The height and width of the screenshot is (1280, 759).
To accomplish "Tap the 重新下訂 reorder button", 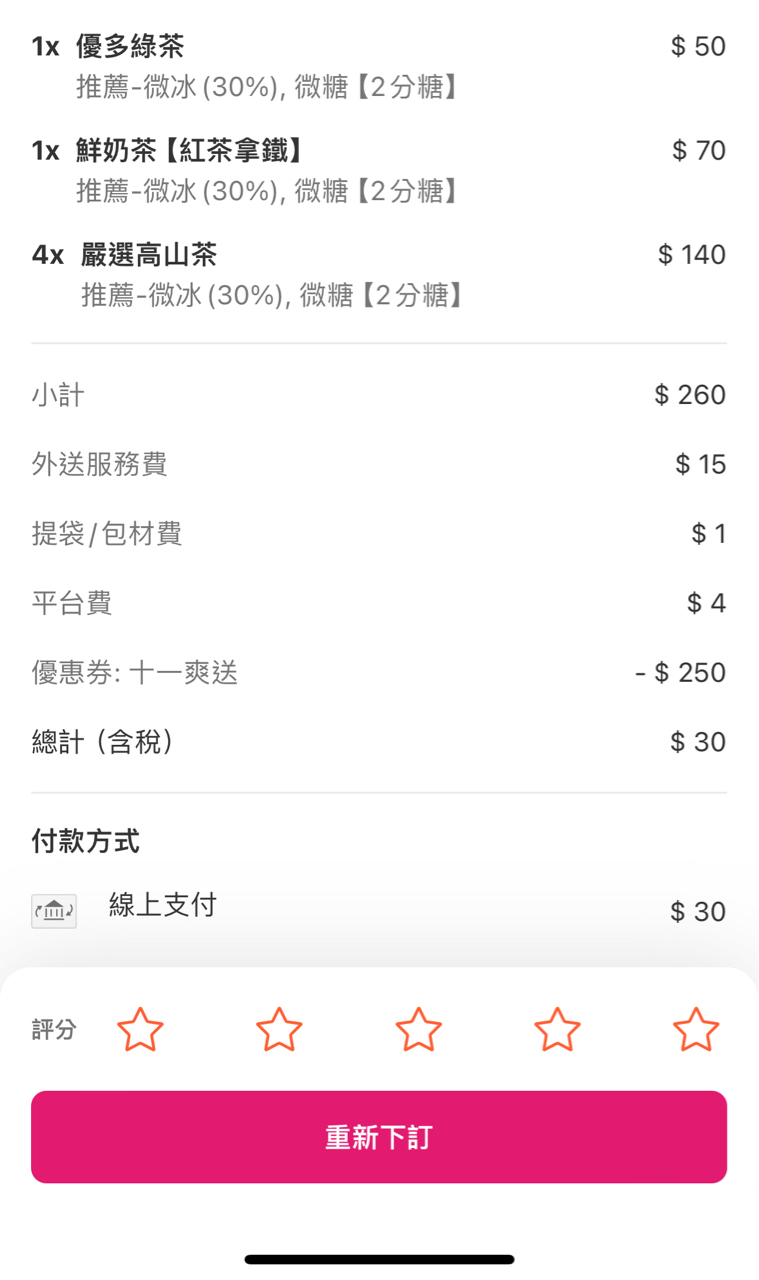I will coord(379,1137).
